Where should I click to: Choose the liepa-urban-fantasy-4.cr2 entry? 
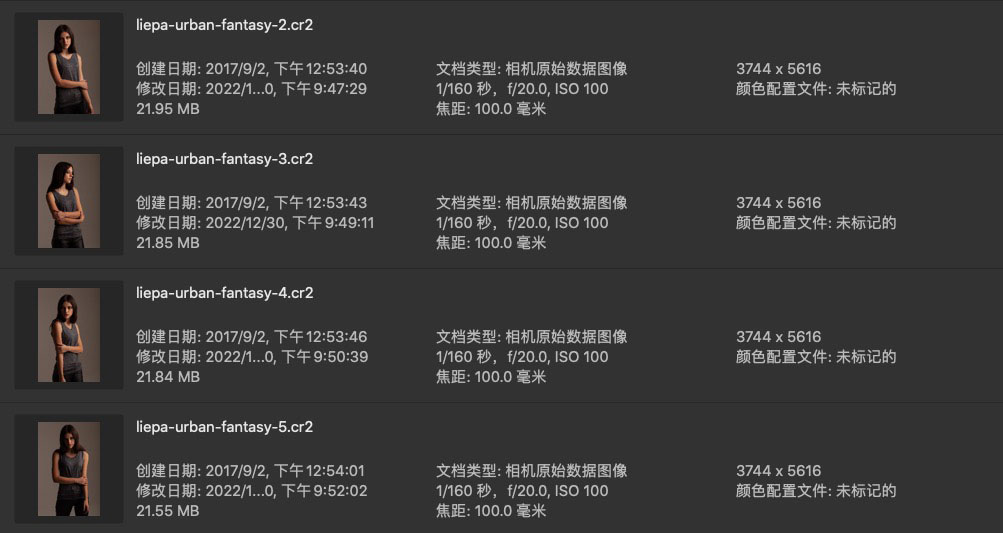225,293
